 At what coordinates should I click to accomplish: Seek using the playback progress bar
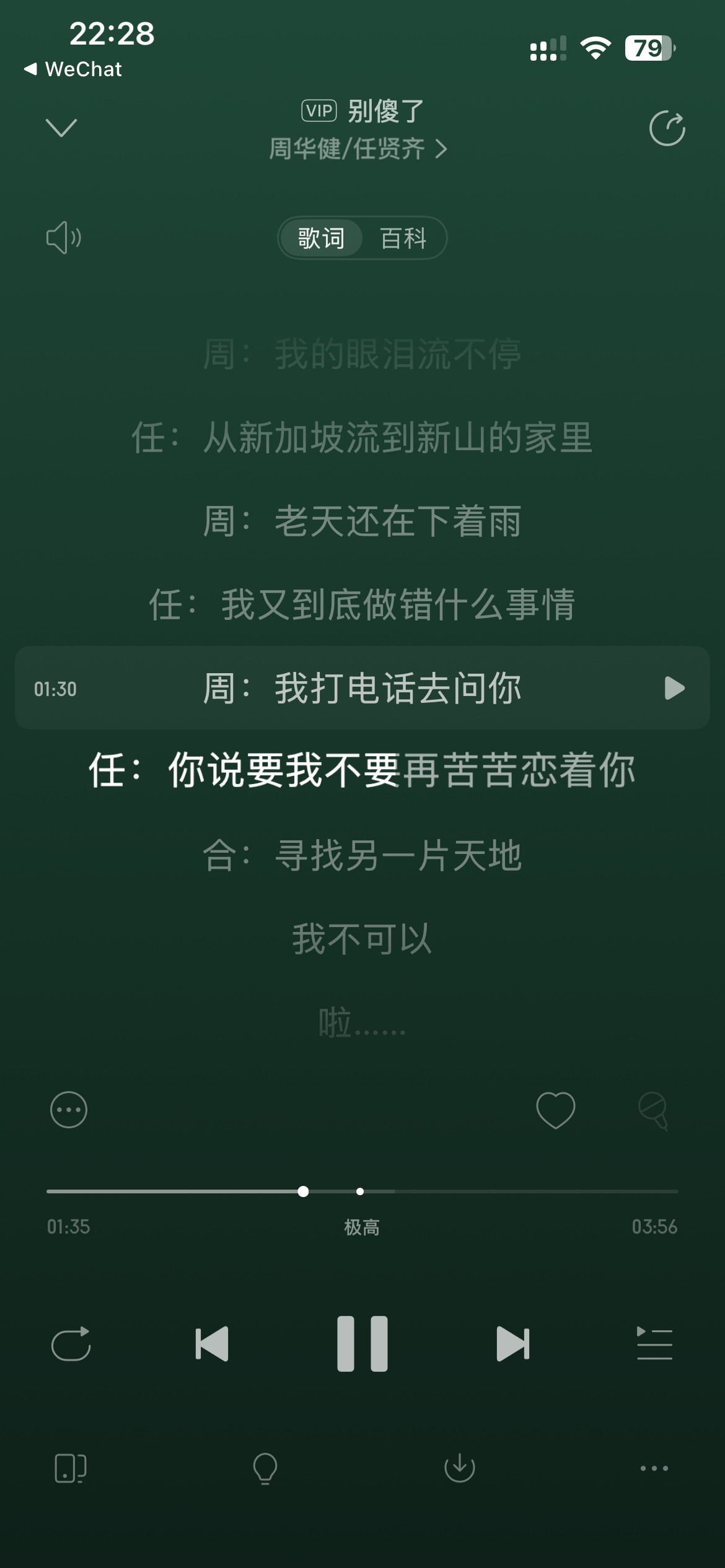[x=362, y=1191]
